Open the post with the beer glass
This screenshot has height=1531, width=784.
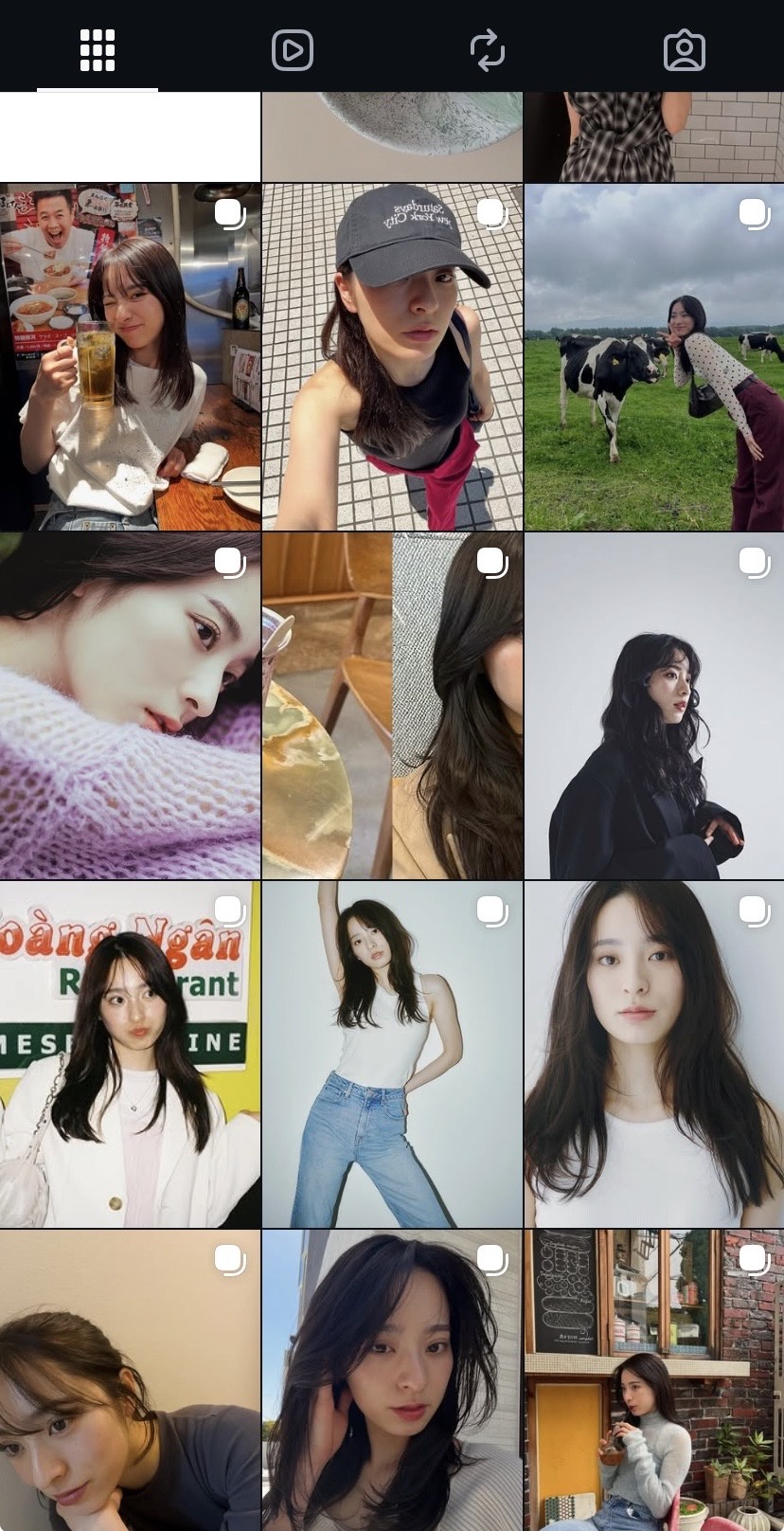pos(130,356)
